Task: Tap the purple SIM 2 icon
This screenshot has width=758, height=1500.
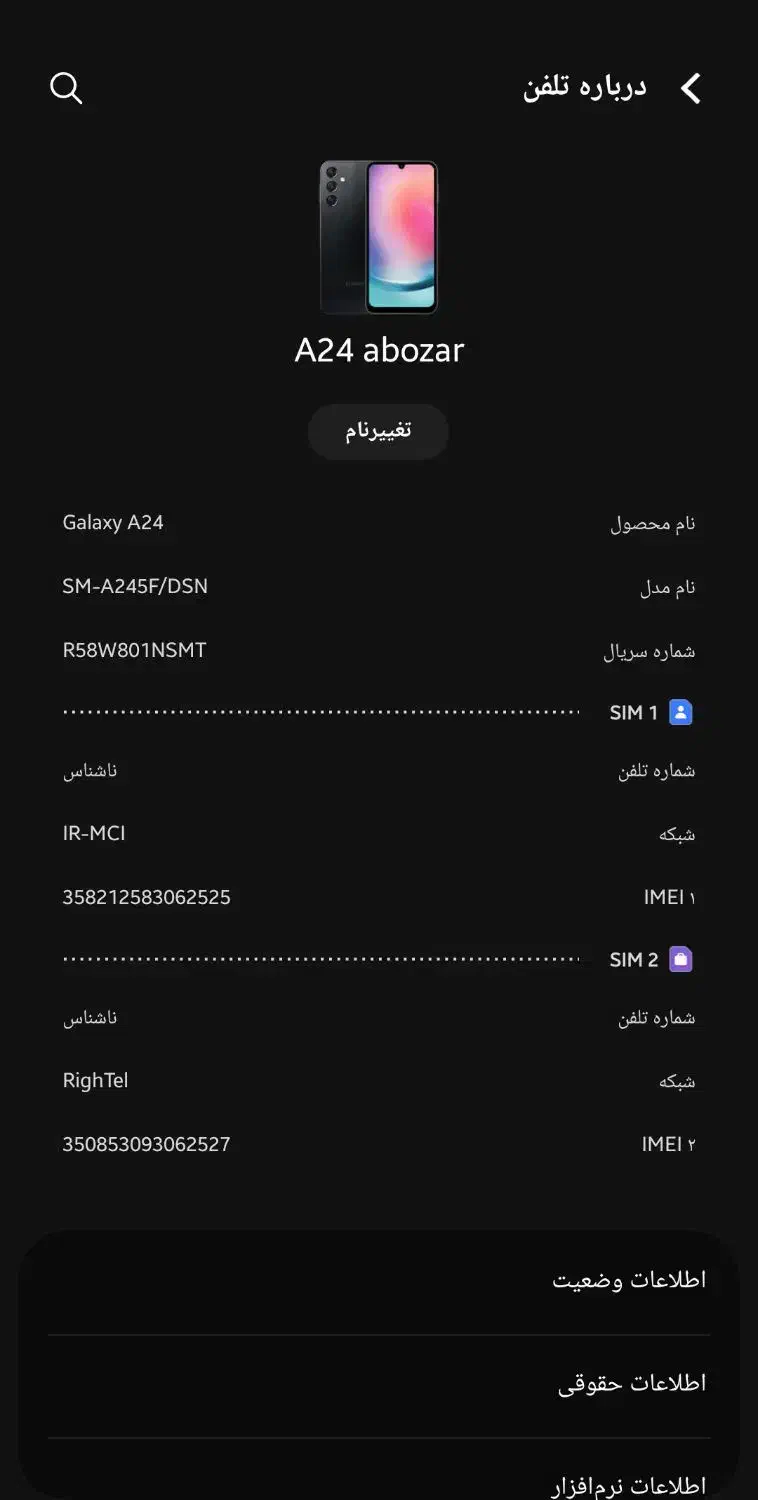Action: click(x=679, y=959)
